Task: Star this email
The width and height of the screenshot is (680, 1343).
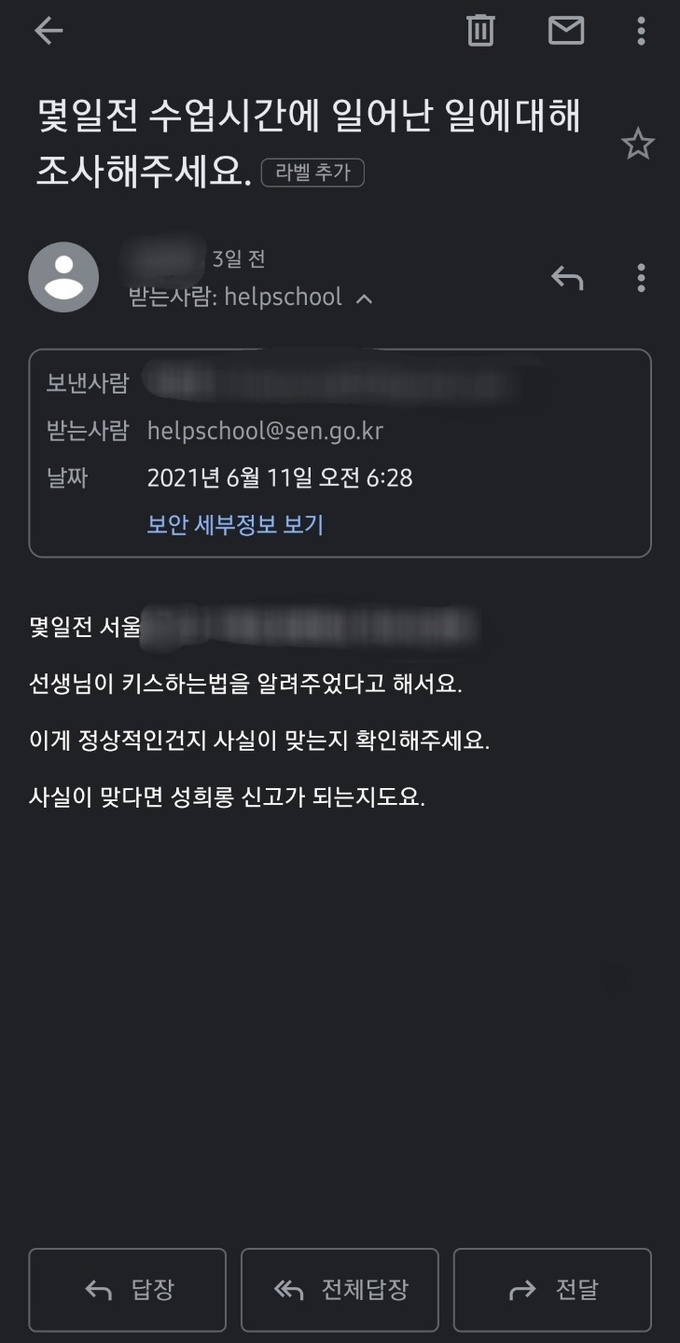Action: (637, 145)
